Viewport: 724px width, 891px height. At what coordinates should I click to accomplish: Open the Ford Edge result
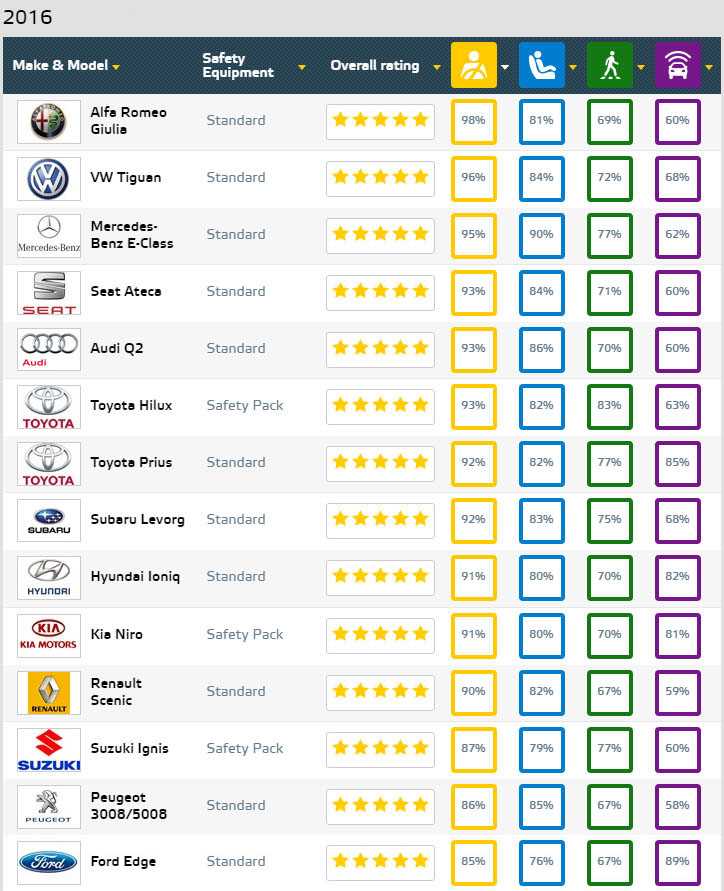click(123, 861)
